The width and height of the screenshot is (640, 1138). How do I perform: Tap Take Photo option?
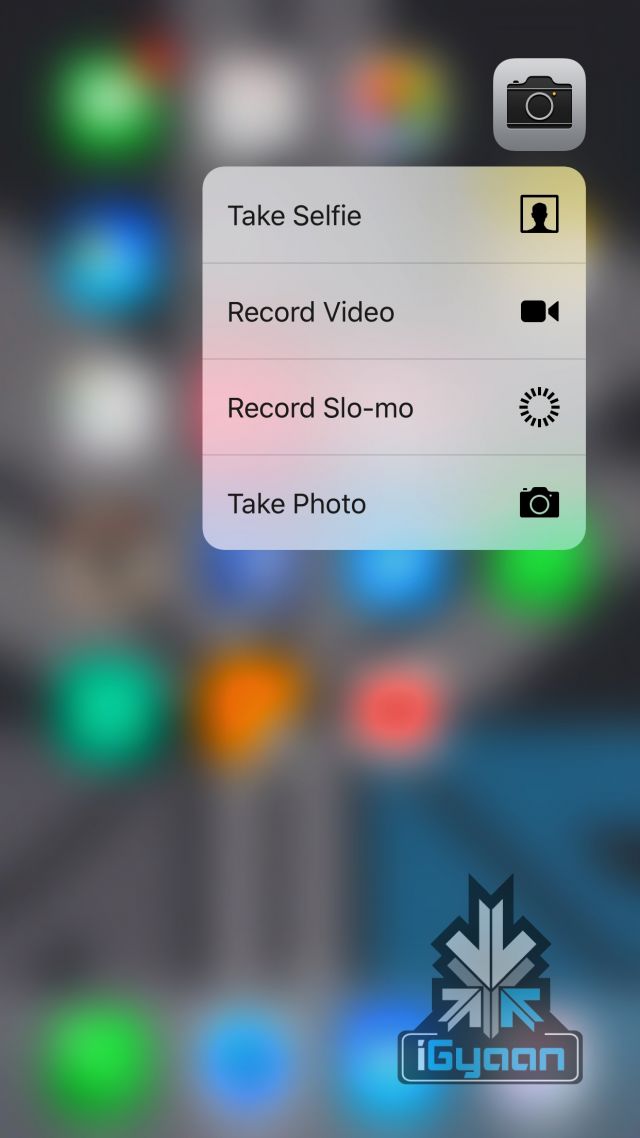point(393,503)
